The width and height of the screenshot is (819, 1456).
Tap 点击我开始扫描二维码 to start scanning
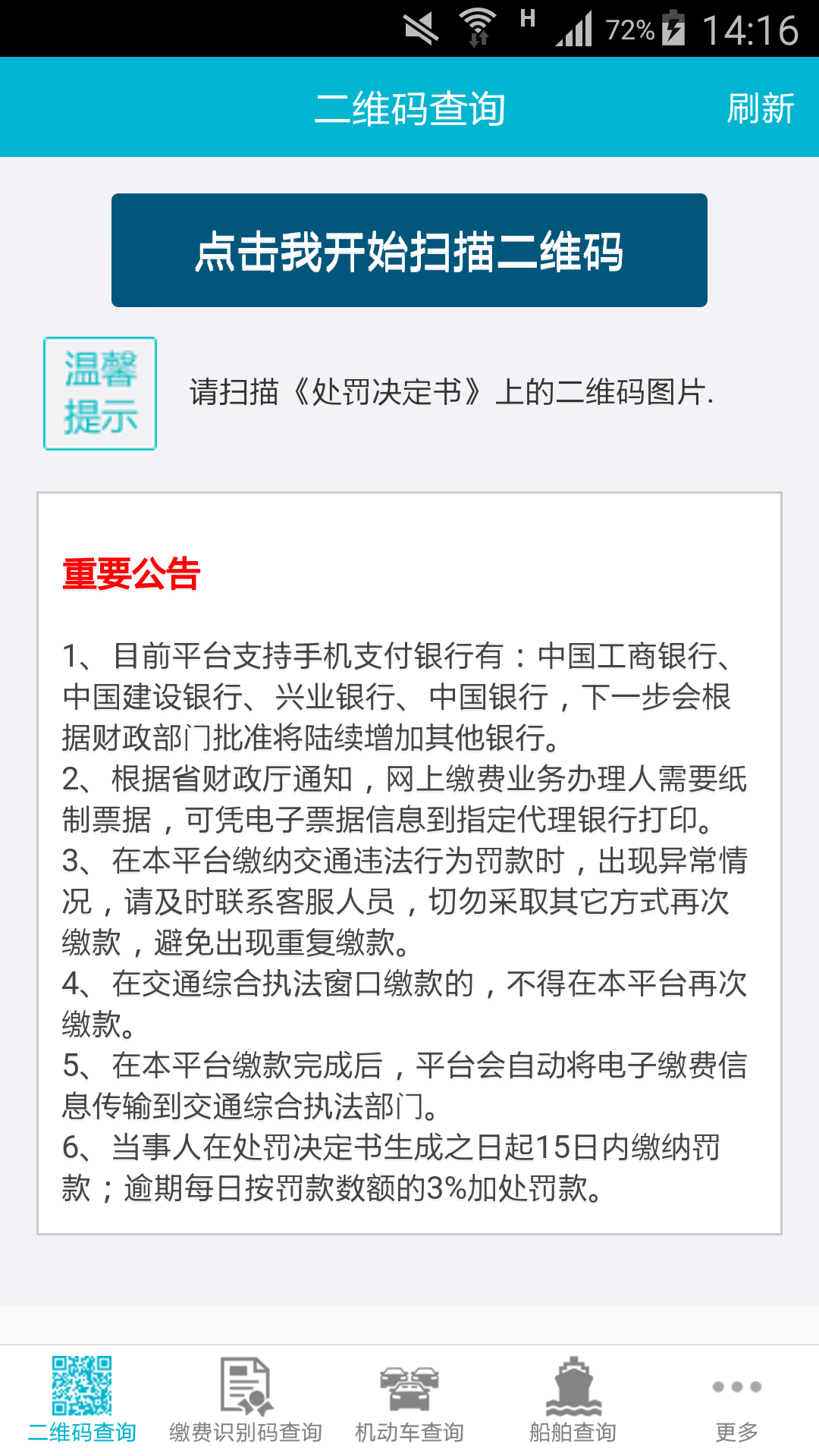tap(409, 250)
